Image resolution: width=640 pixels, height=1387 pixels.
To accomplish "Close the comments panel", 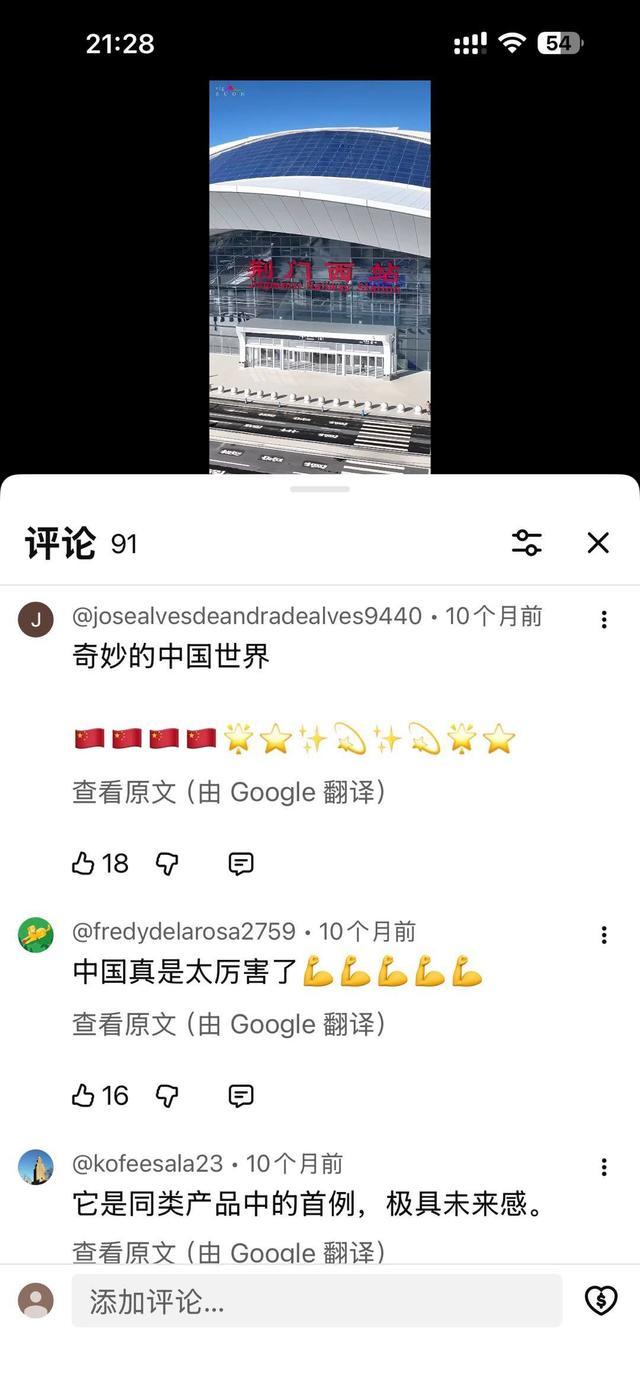I will pos(598,543).
